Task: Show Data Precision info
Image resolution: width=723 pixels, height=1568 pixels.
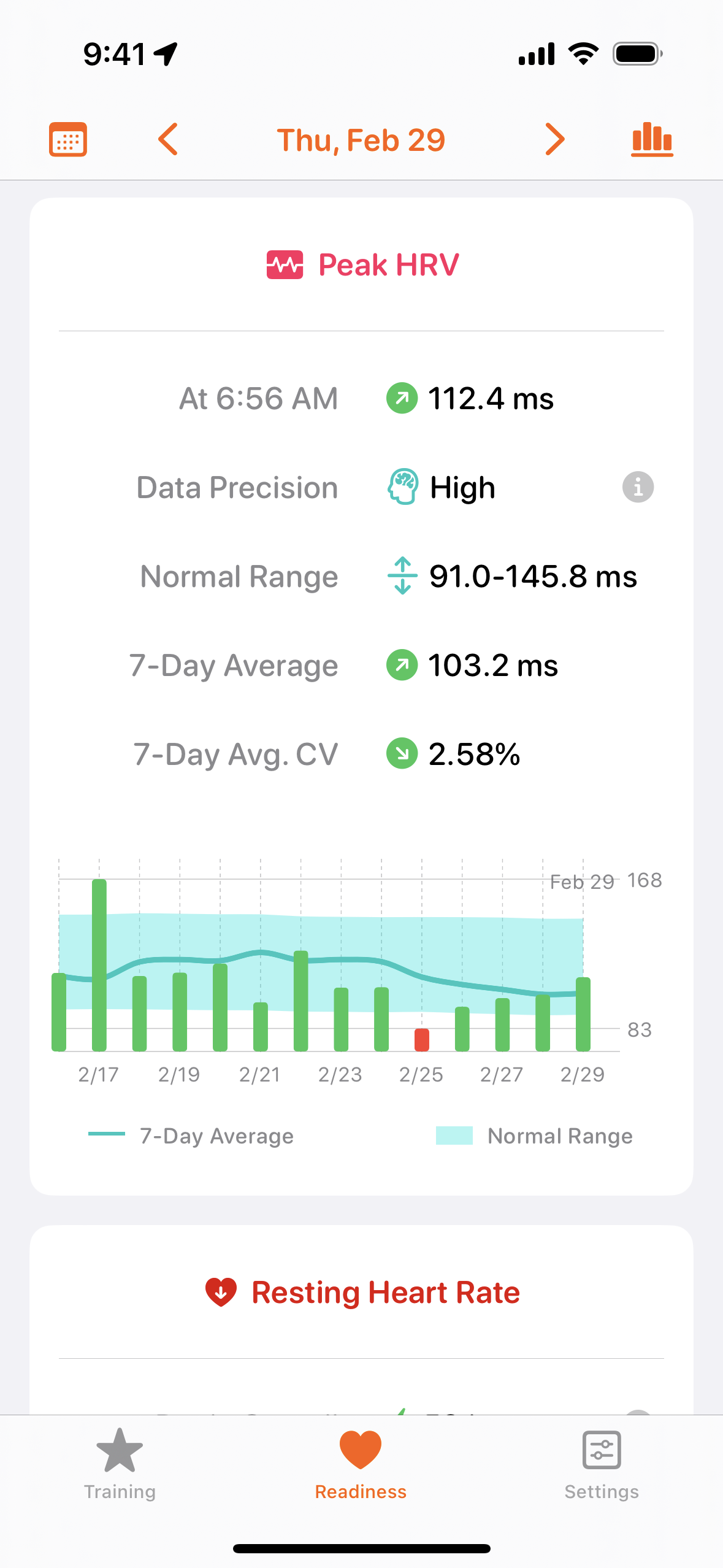Action: [x=638, y=488]
